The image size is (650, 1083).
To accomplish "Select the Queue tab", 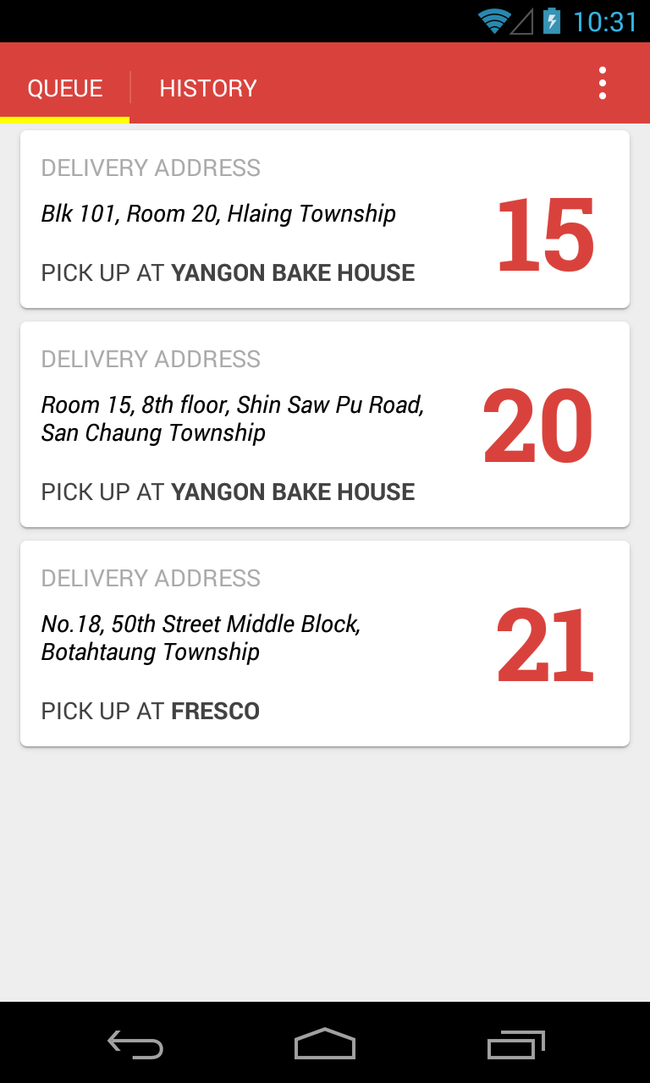I will coord(65,88).
